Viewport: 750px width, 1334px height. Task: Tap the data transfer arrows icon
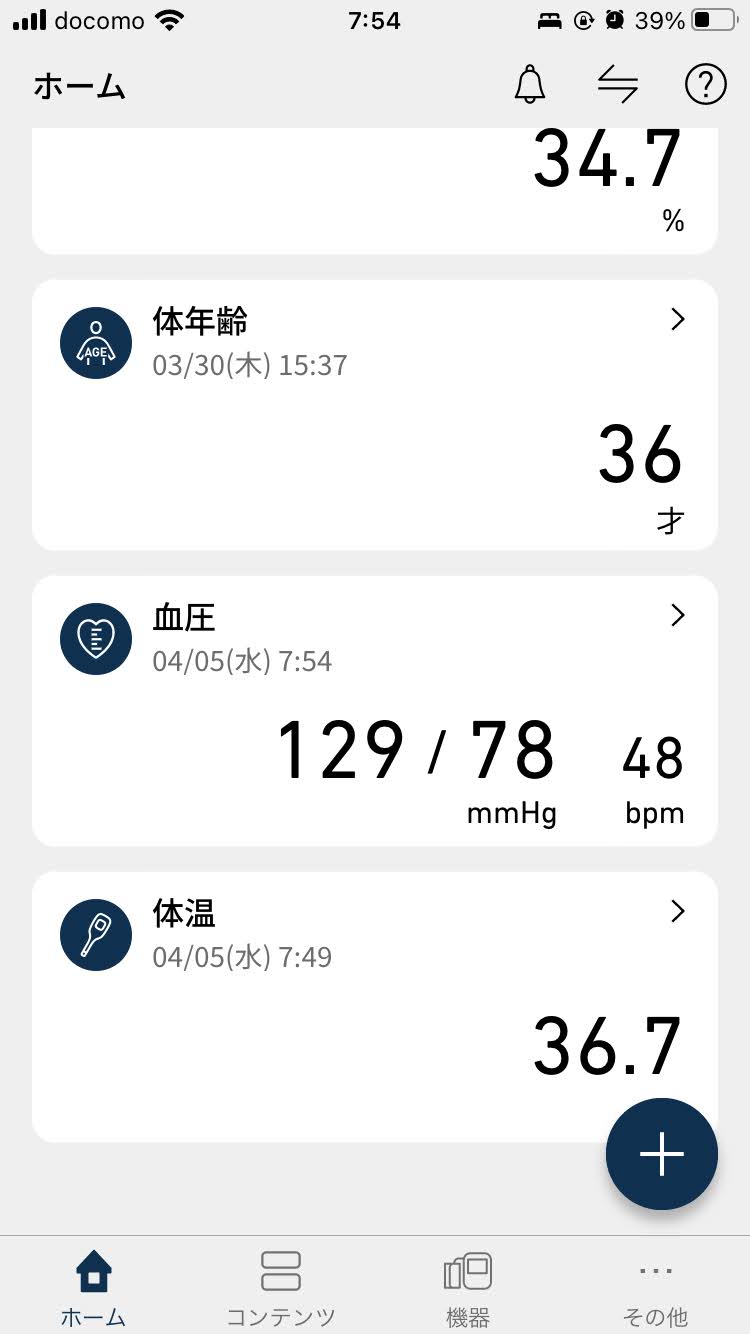[x=618, y=85]
